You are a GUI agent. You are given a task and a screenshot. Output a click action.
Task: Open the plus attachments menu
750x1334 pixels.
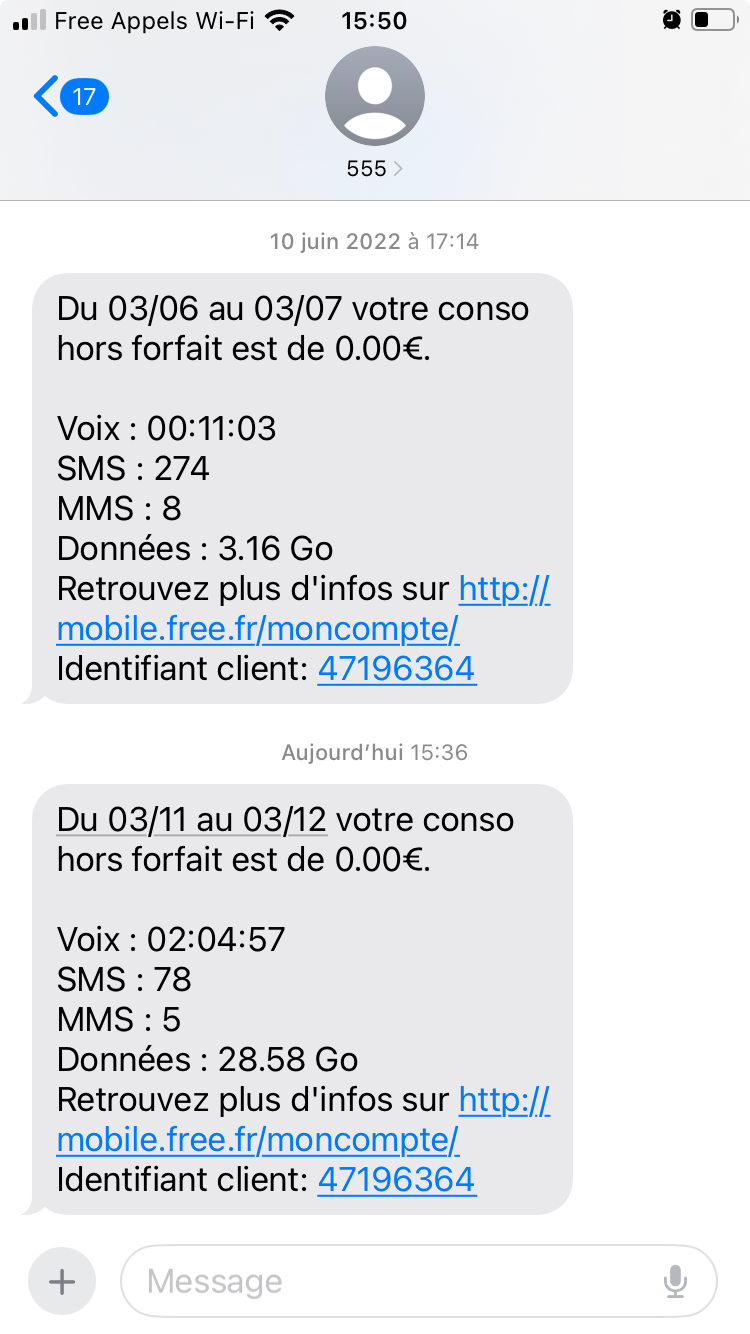[x=62, y=1281]
